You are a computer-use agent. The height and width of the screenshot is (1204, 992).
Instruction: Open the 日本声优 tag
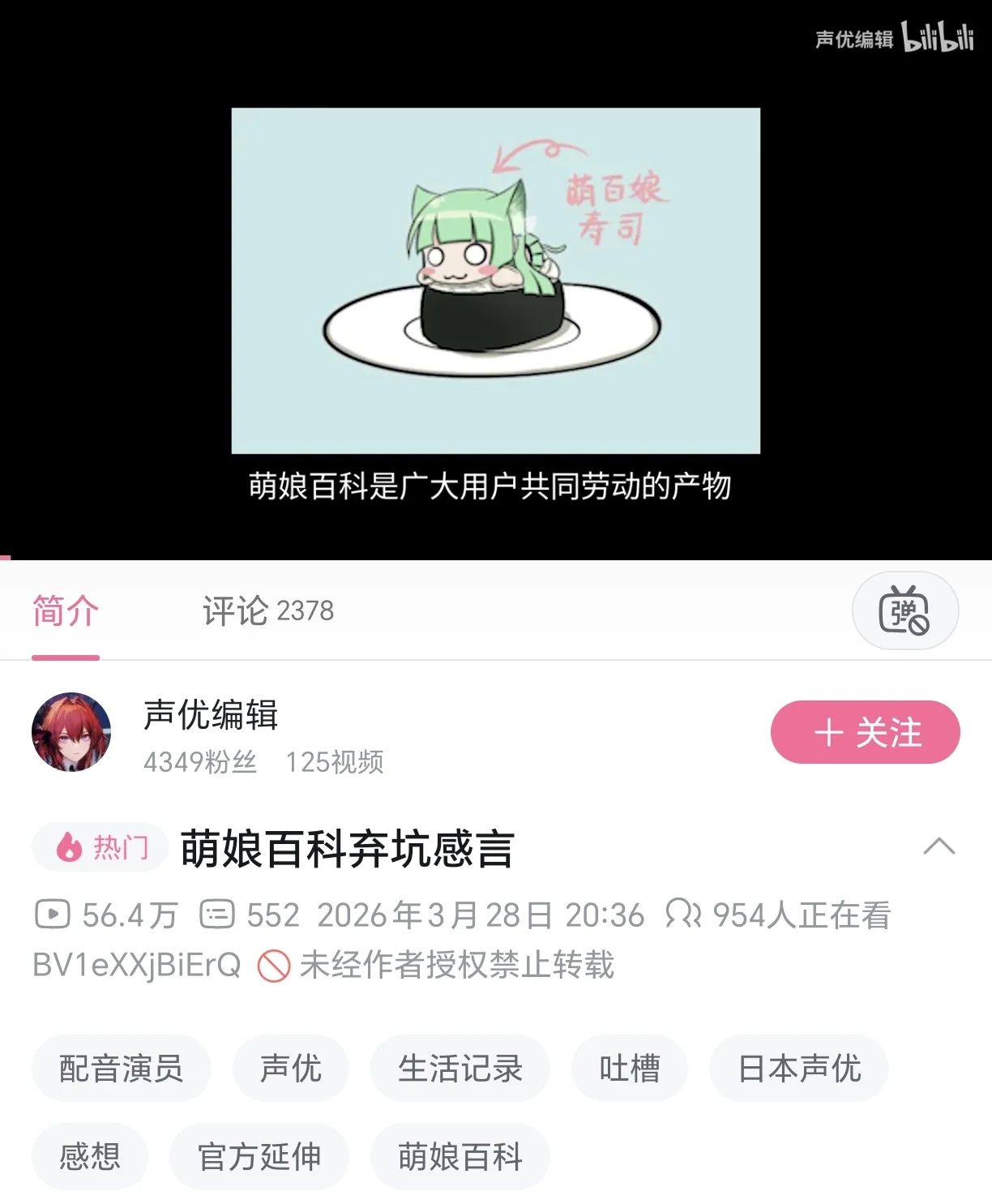[x=798, y=1068]
